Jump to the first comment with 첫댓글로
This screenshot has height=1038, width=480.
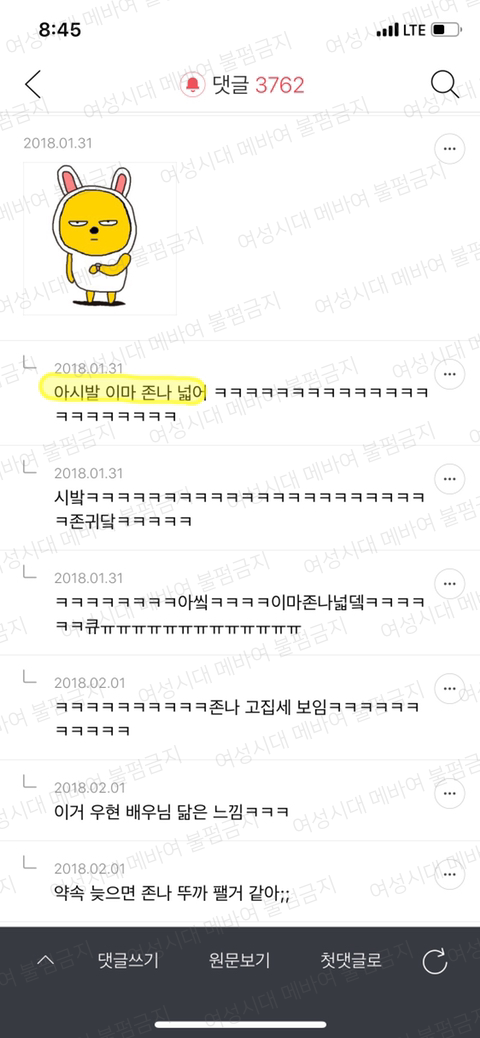pyautogui.click(x=350, y=961)
